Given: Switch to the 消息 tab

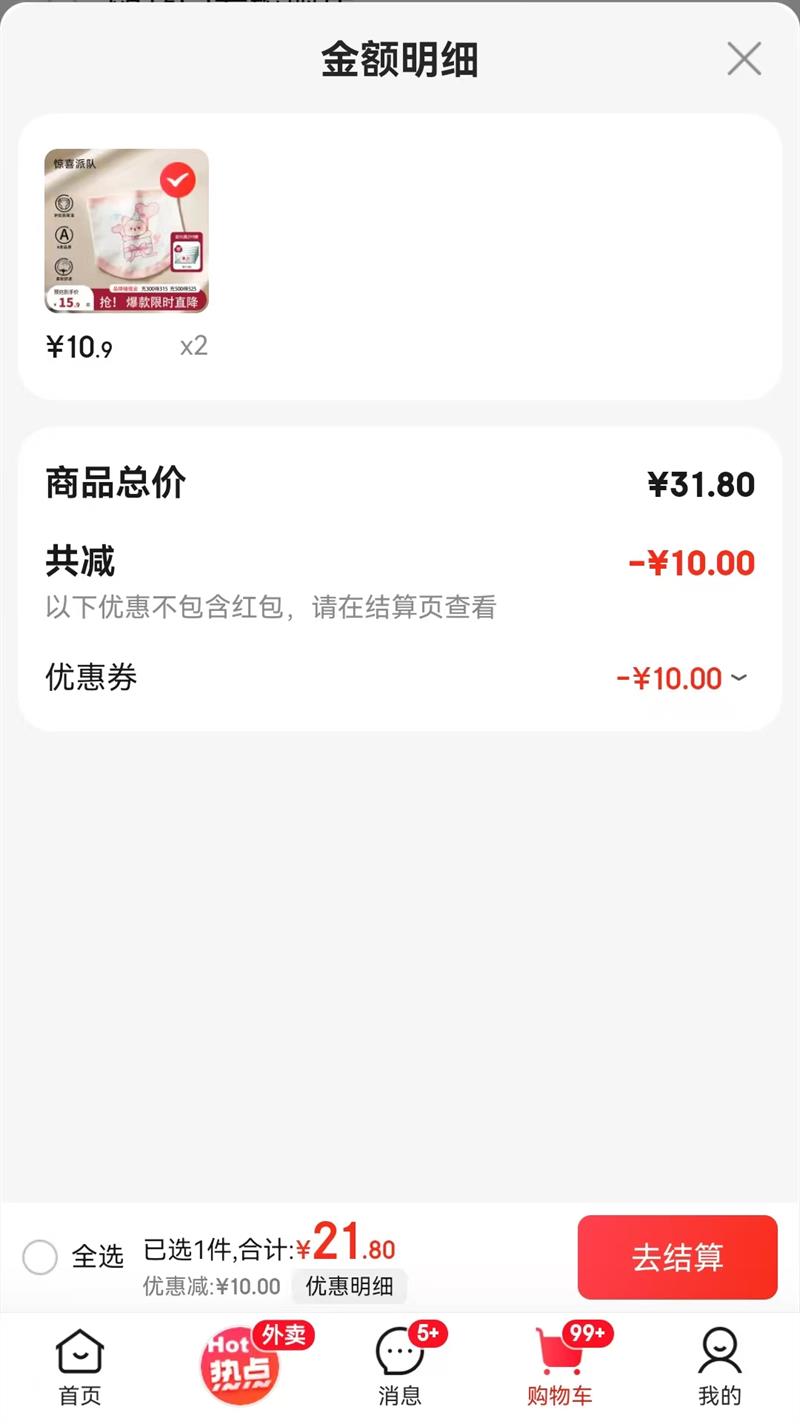Looking at the screenshot, I should point(400,1367).
